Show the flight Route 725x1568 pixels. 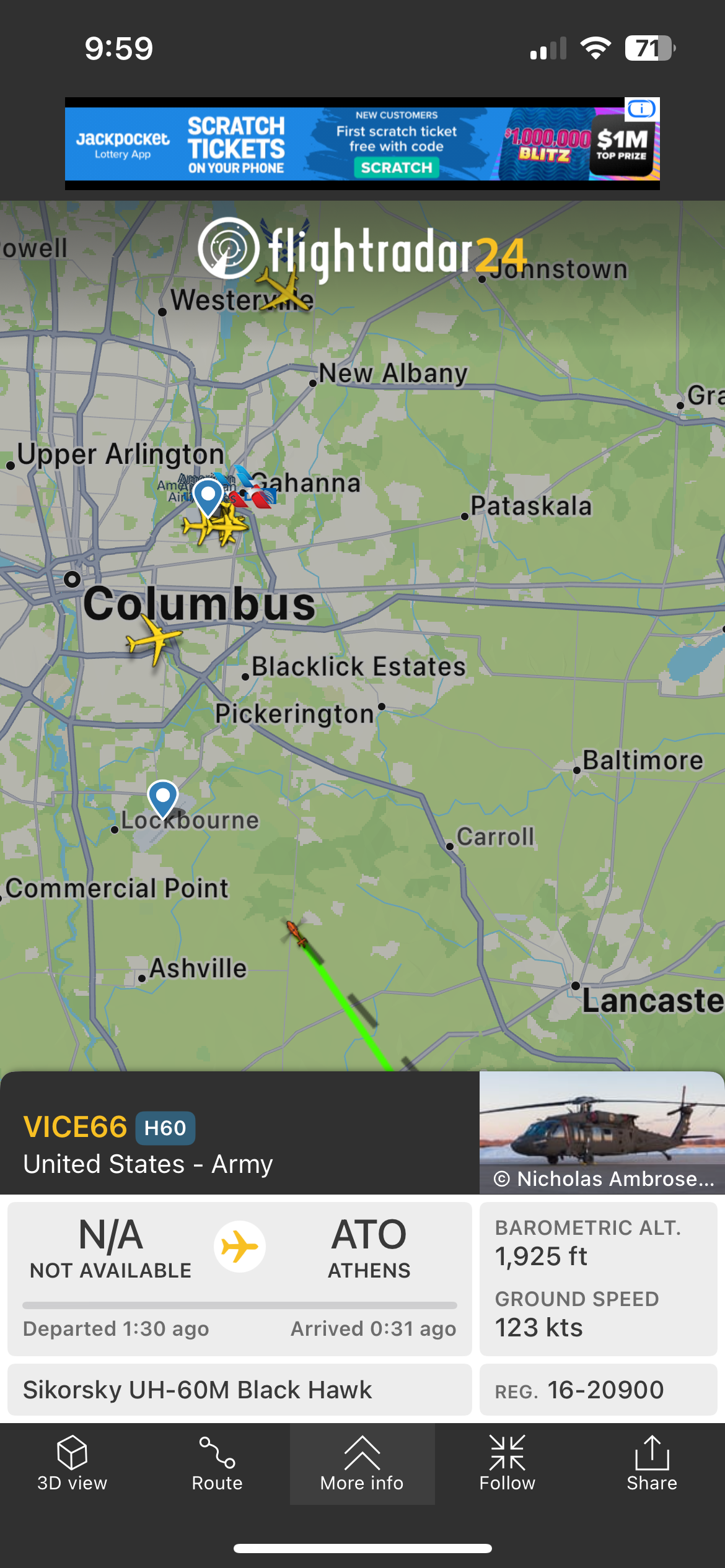point(217,1463)
